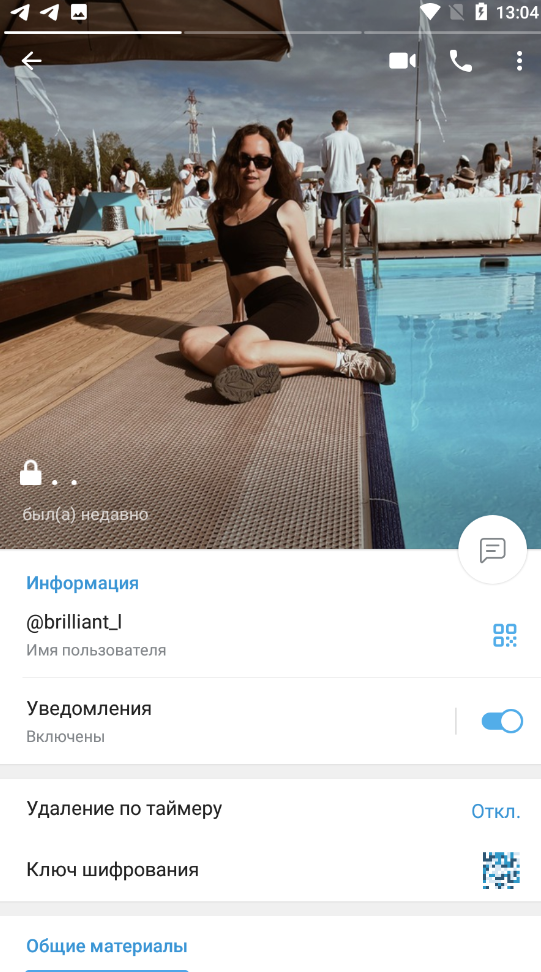
Task: Start a voice call
Action: 460,61
